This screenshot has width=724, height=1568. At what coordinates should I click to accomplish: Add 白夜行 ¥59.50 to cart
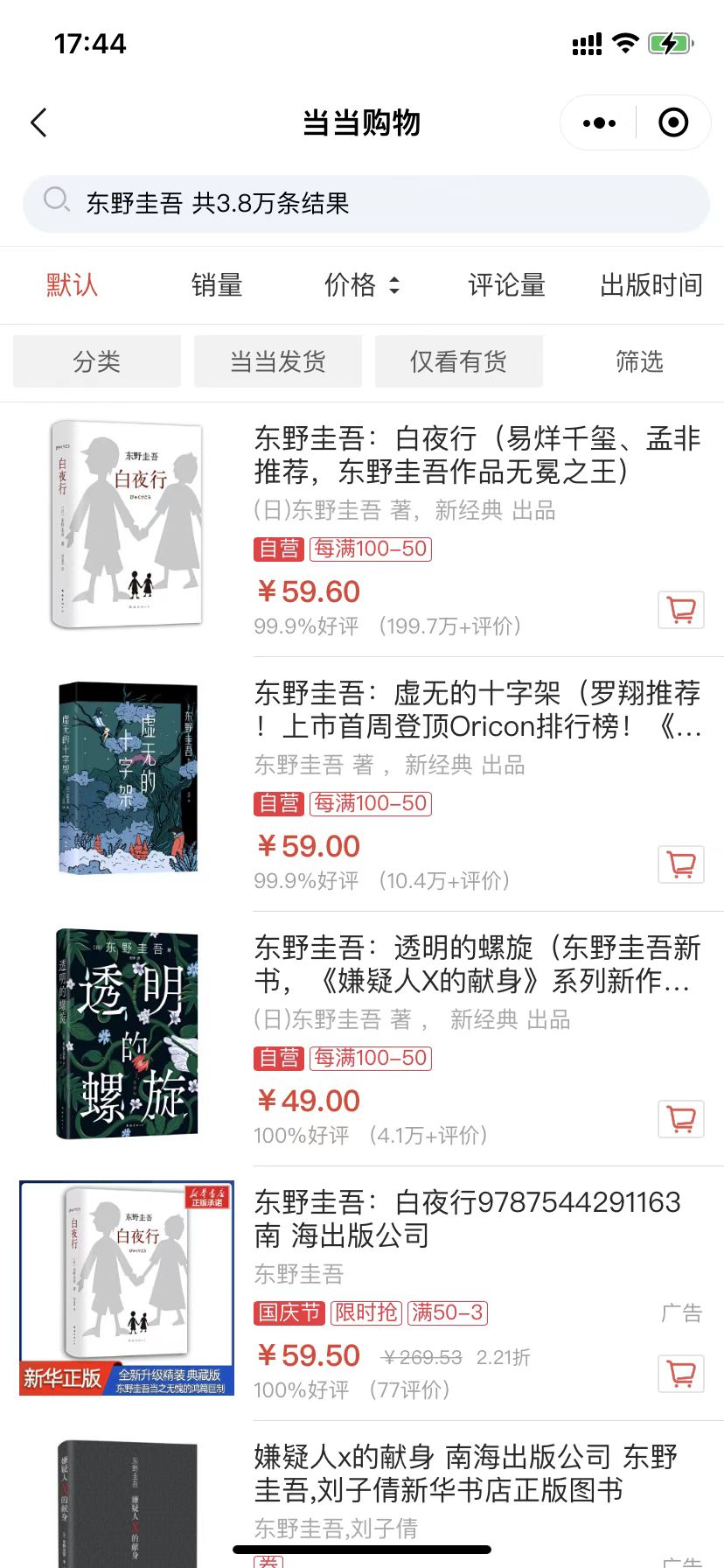tap(681, 1374)
